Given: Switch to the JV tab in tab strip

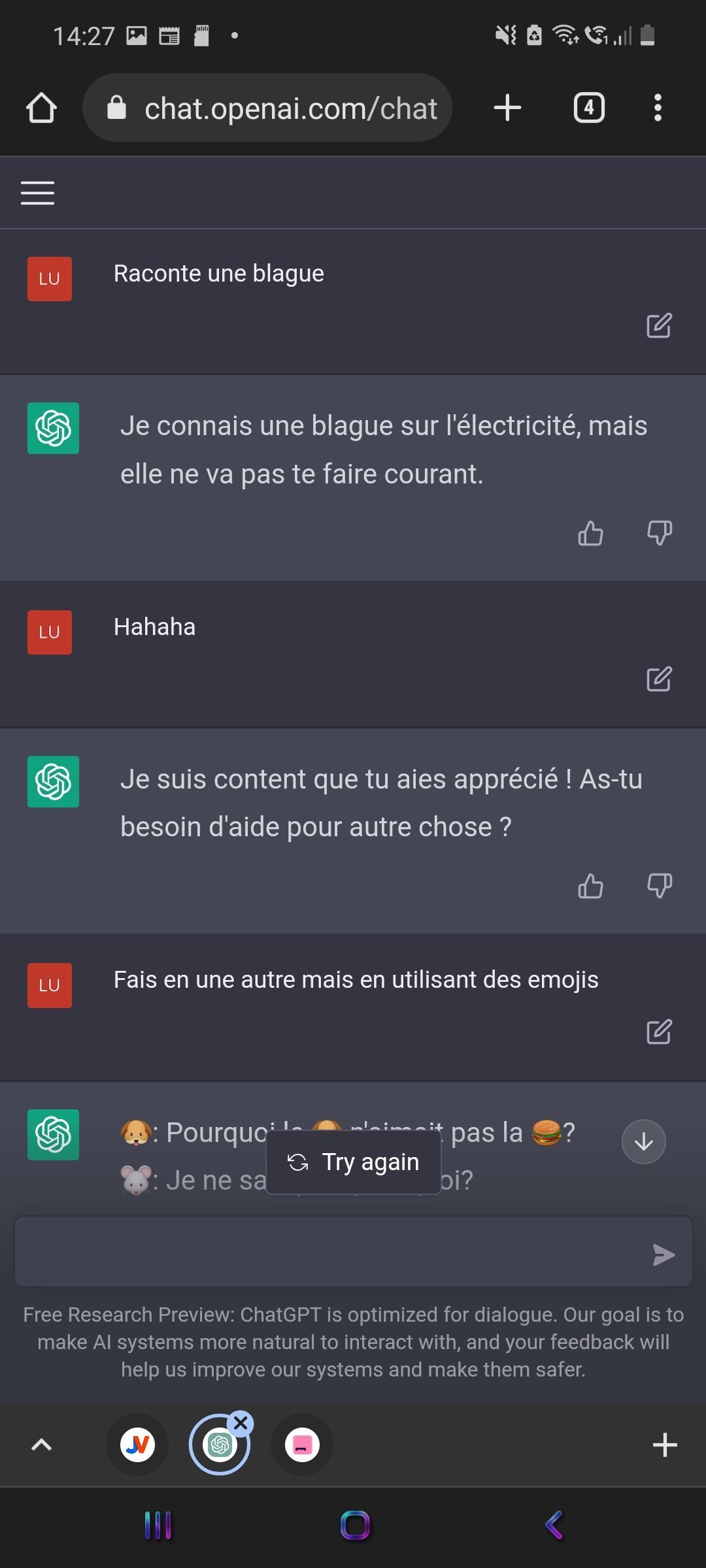Looking at the screenshot, I should coord(137,1445).
